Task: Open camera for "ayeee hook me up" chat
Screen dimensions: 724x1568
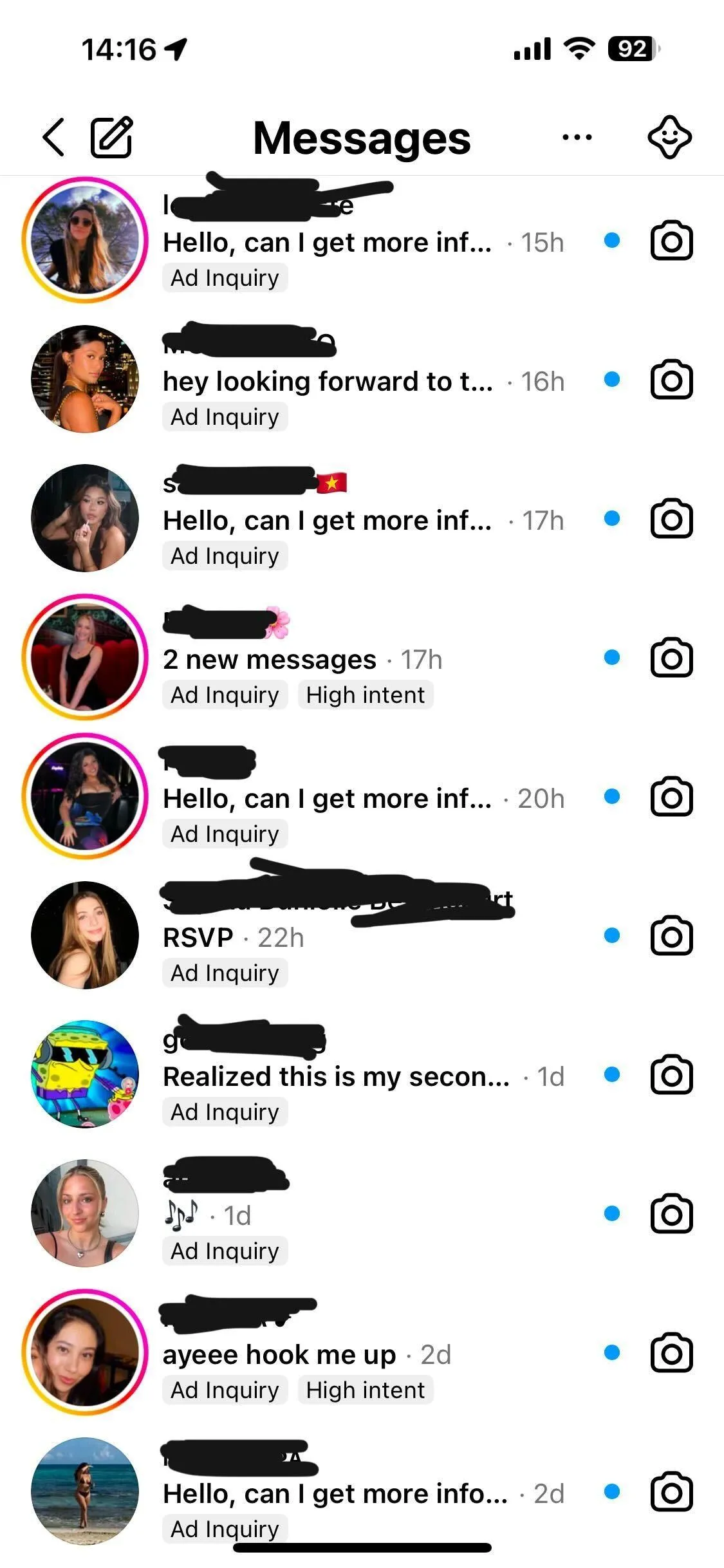Action: [x=671, y=1353]
